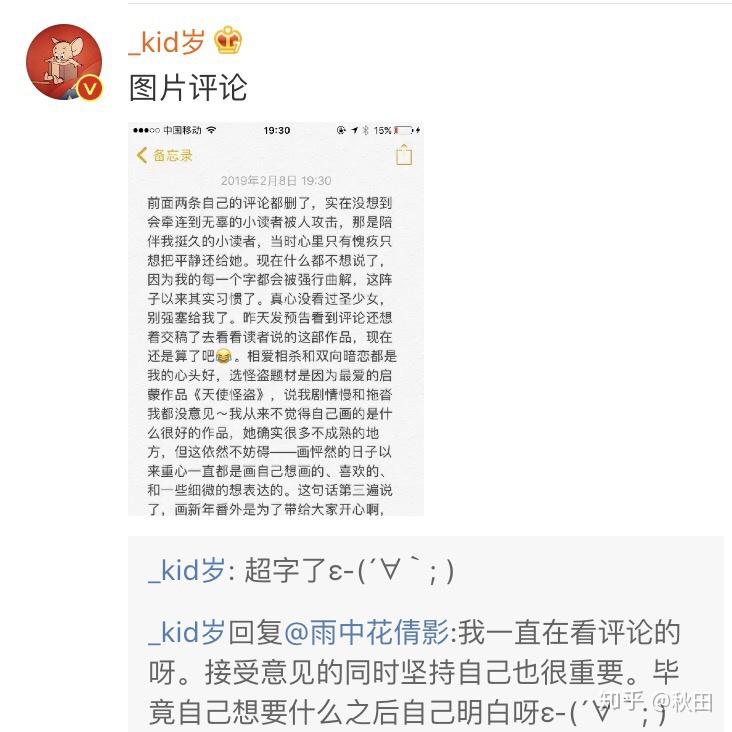
Task: Open the memo screenshot image in the comment
Action: 277,318
